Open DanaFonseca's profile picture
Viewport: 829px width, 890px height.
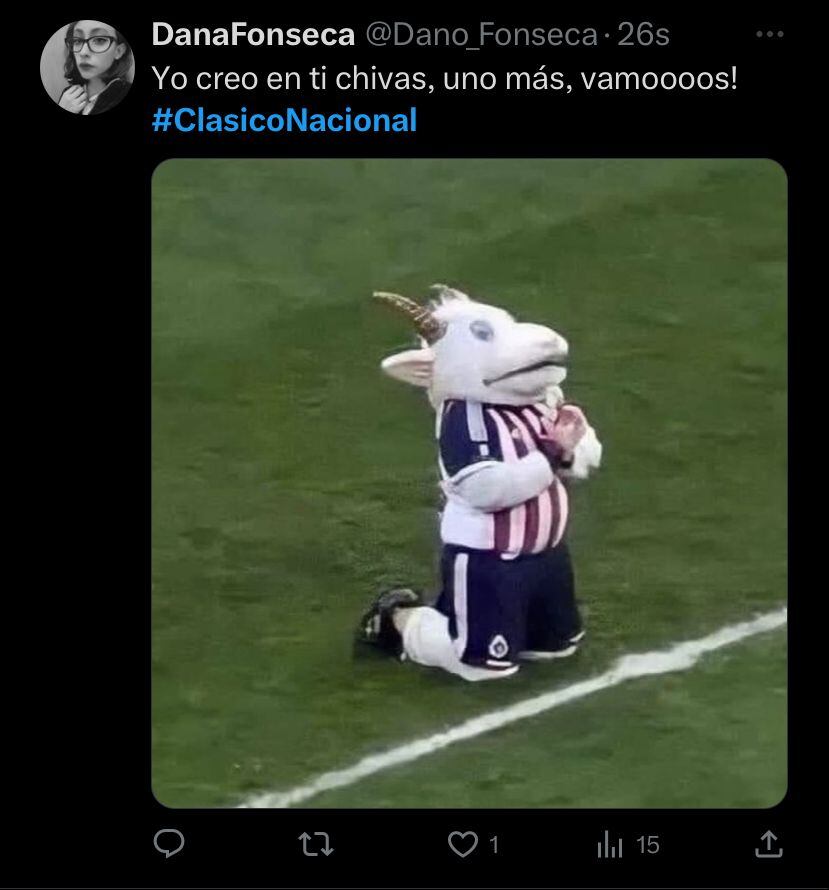pos(87,67)
